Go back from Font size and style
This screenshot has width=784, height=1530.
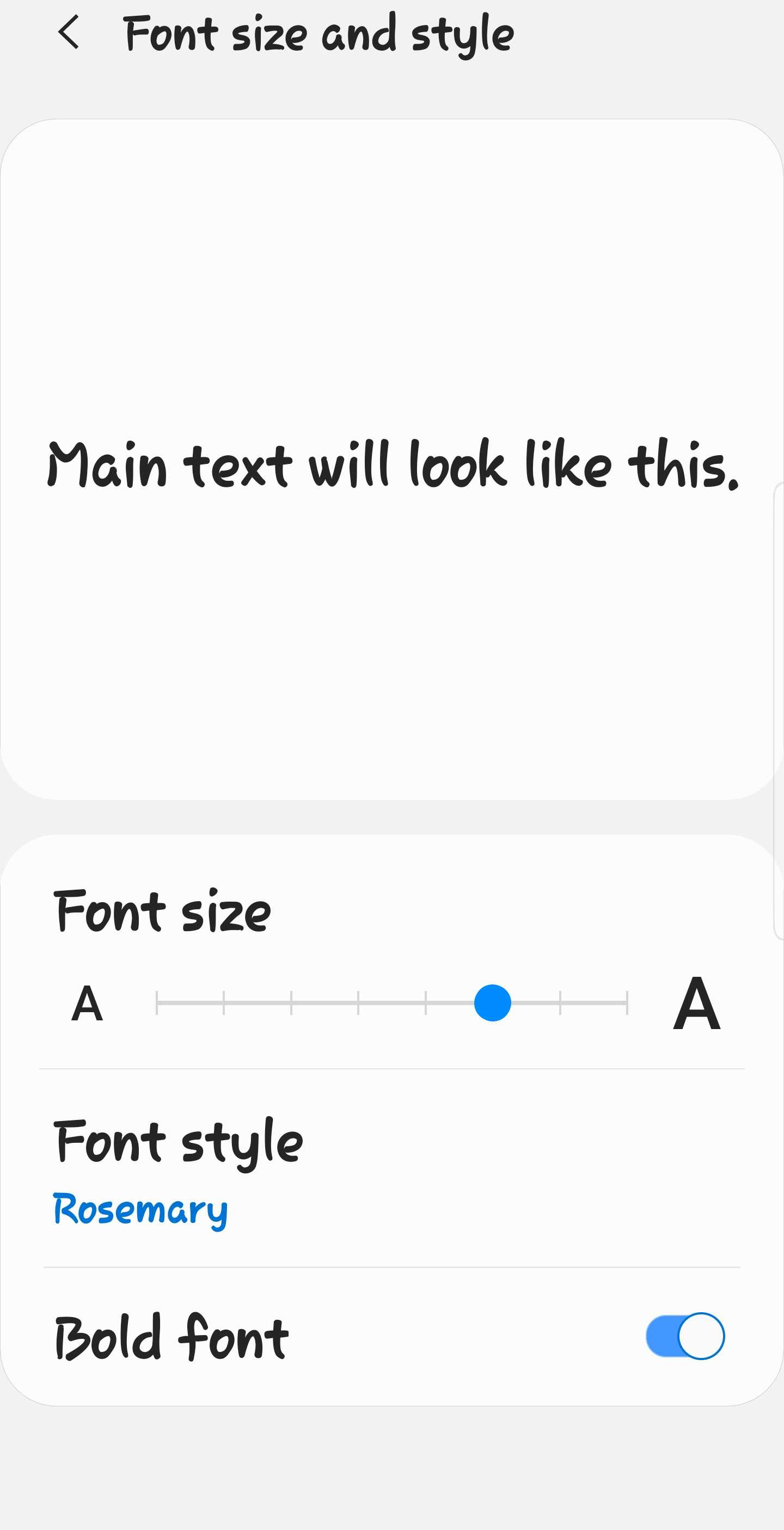coord(68,33)
